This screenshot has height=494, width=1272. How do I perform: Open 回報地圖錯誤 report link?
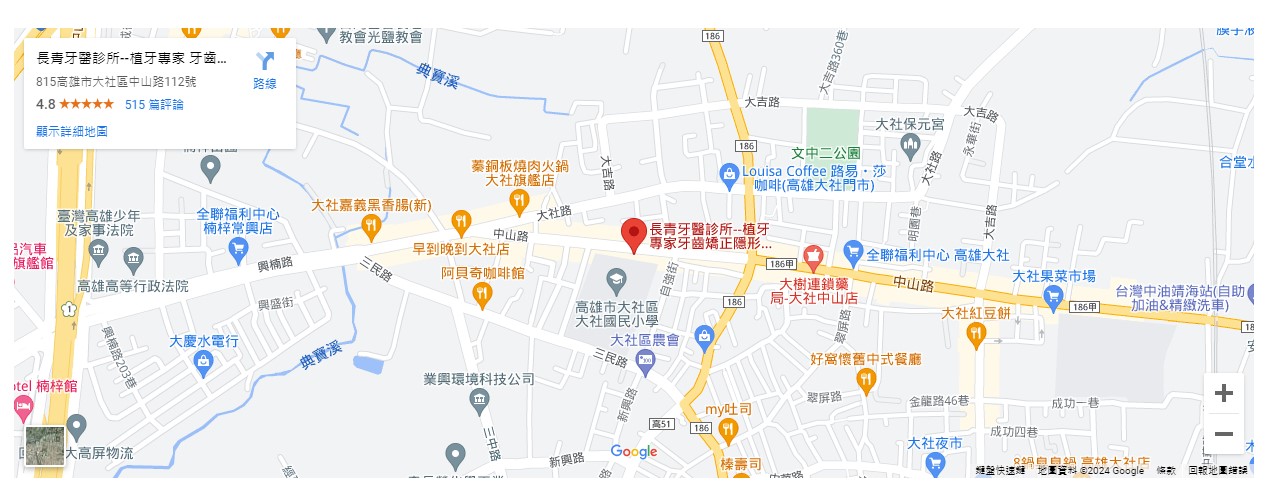click(x=1217, y=470)
